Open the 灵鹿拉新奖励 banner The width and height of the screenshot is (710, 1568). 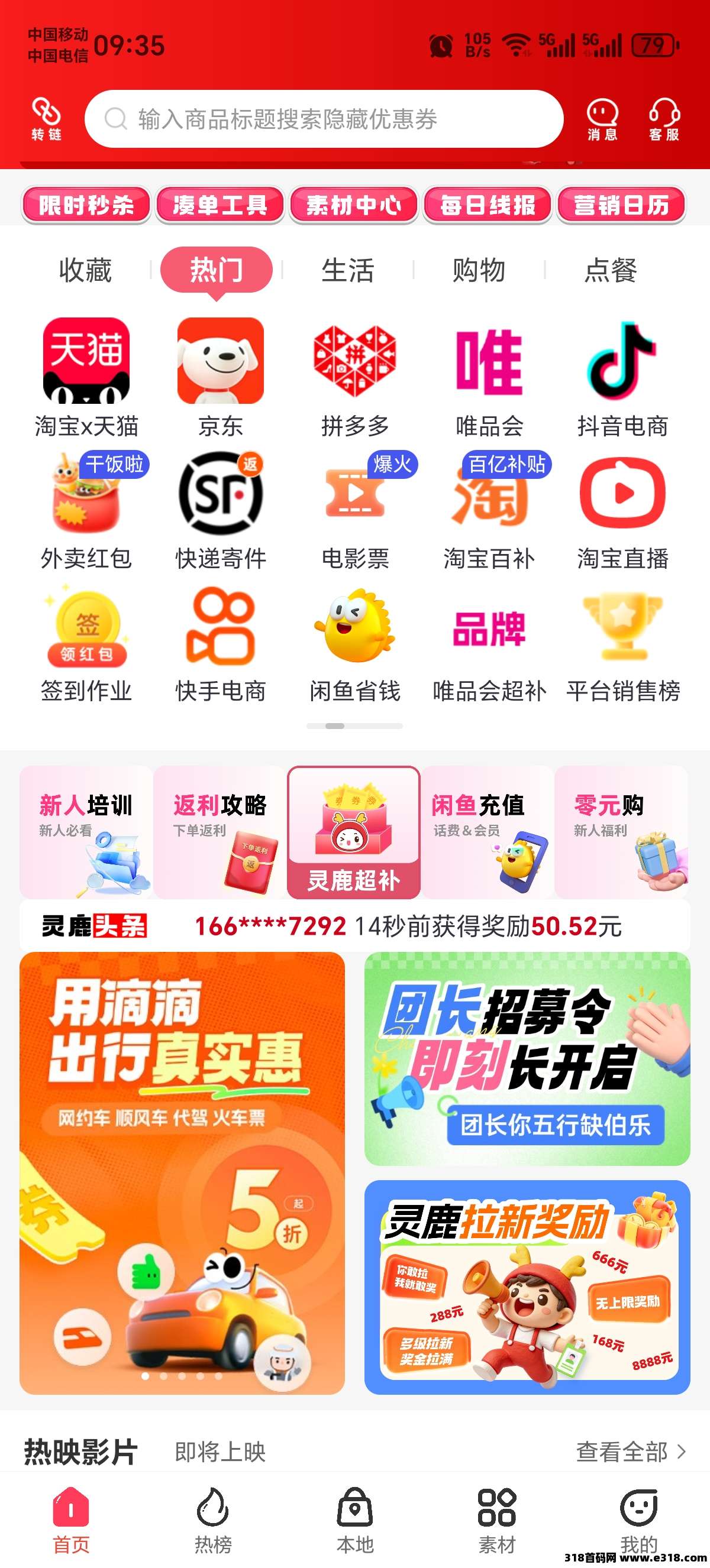click(x=527, y=1287)
